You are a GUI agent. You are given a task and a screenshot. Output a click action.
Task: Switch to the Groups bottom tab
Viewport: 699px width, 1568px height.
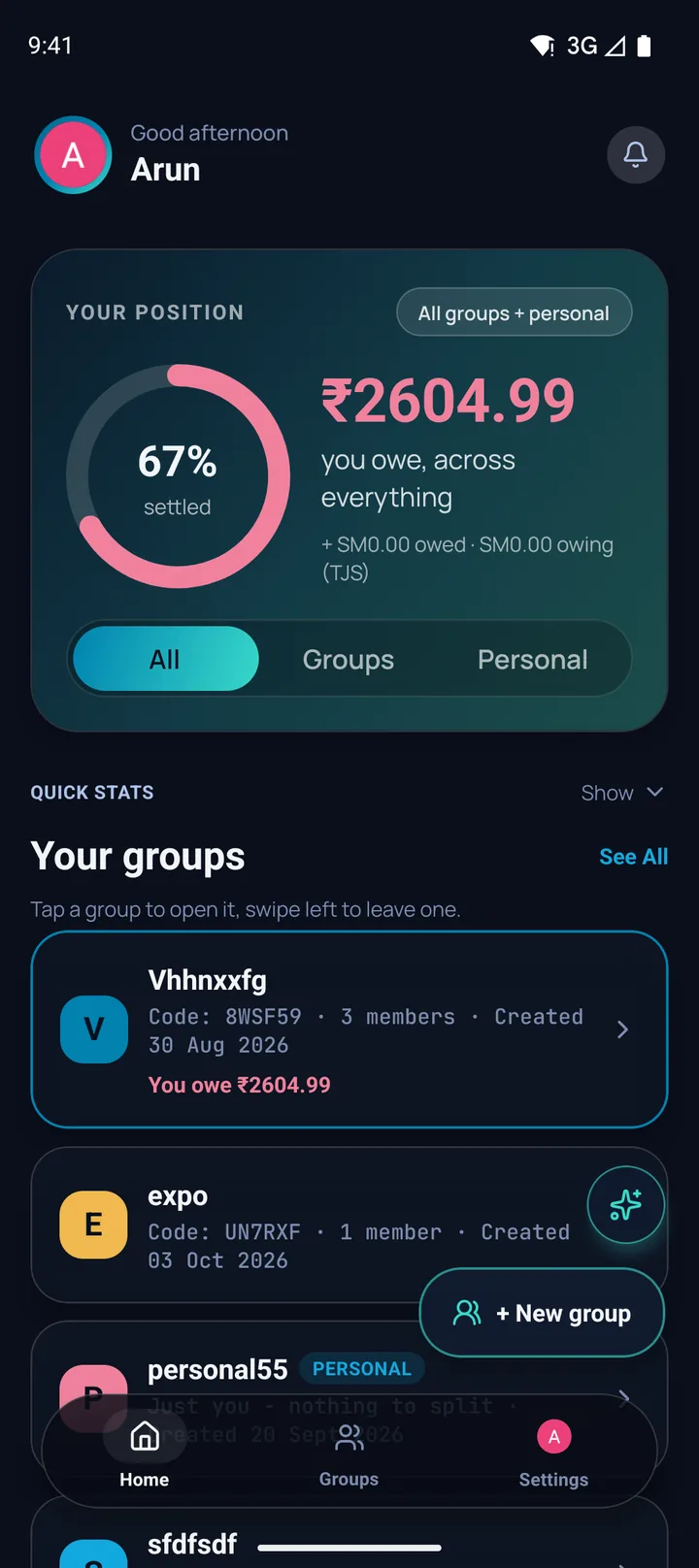click(349, 1453)
